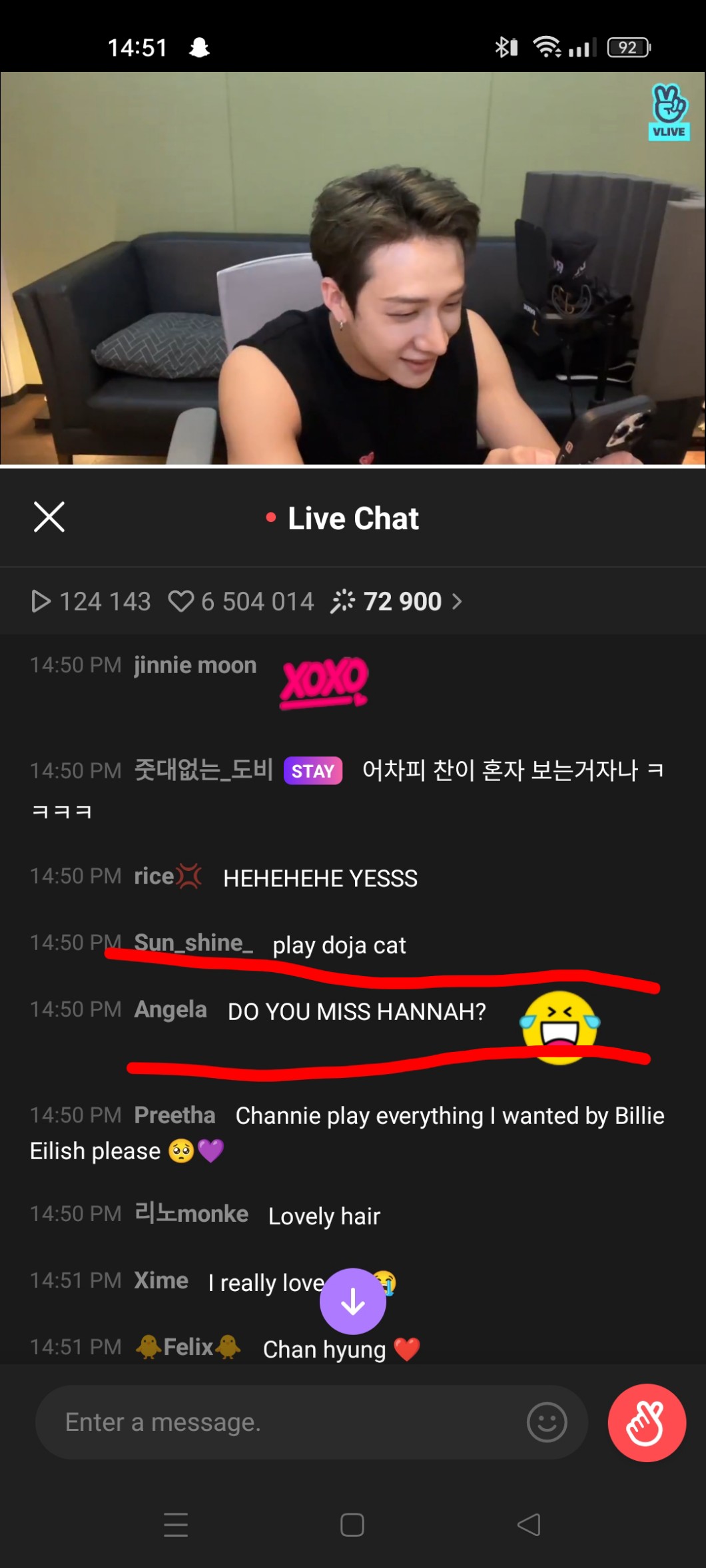The image size is (706, 1568).
Task: Close the Live Chat panel
Action: point(49,517)
